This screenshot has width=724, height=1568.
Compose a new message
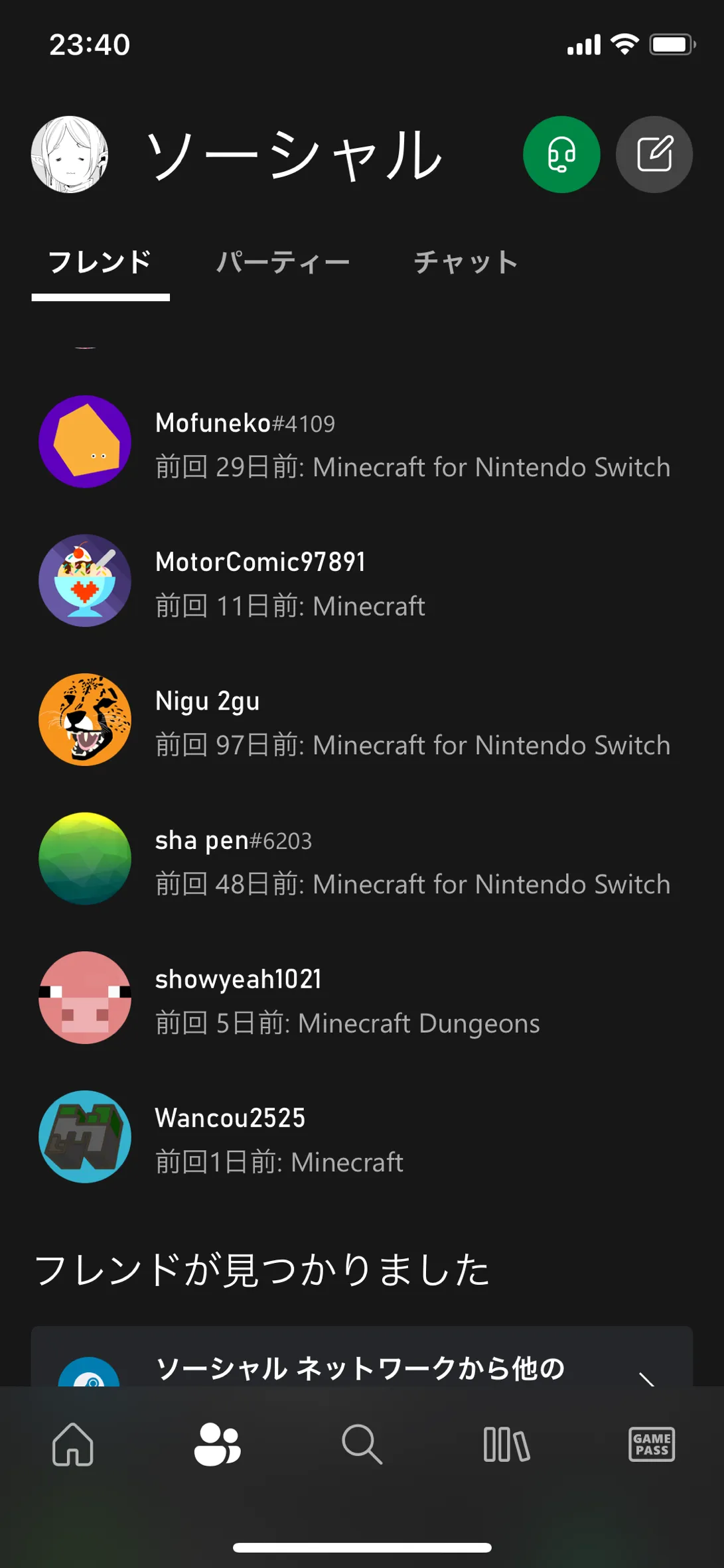pyautogui.click(x=654, y=155)
